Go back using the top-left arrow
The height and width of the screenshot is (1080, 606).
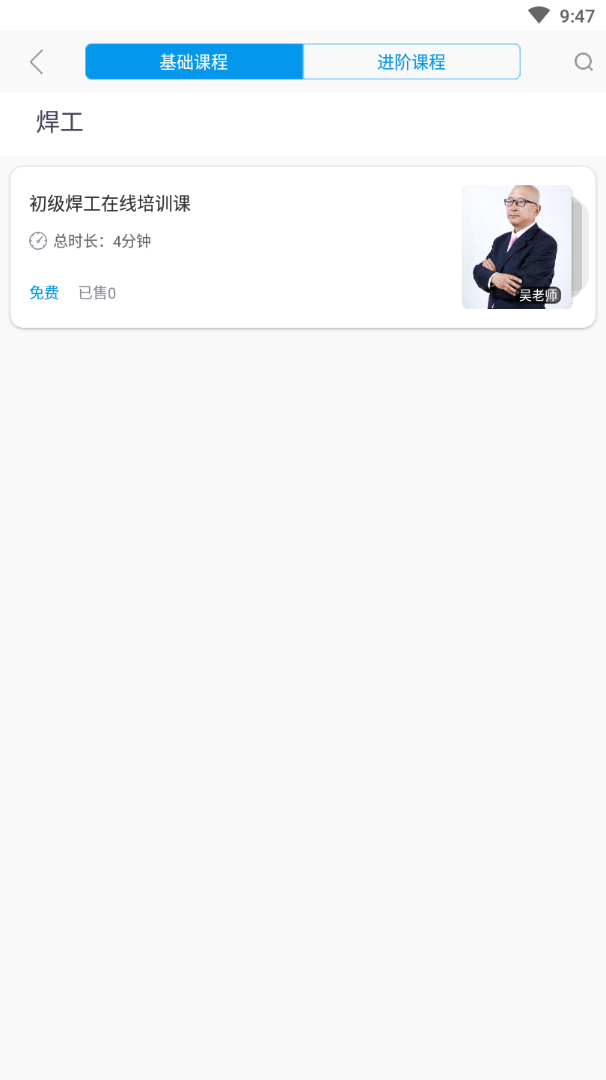pos(37,62)
